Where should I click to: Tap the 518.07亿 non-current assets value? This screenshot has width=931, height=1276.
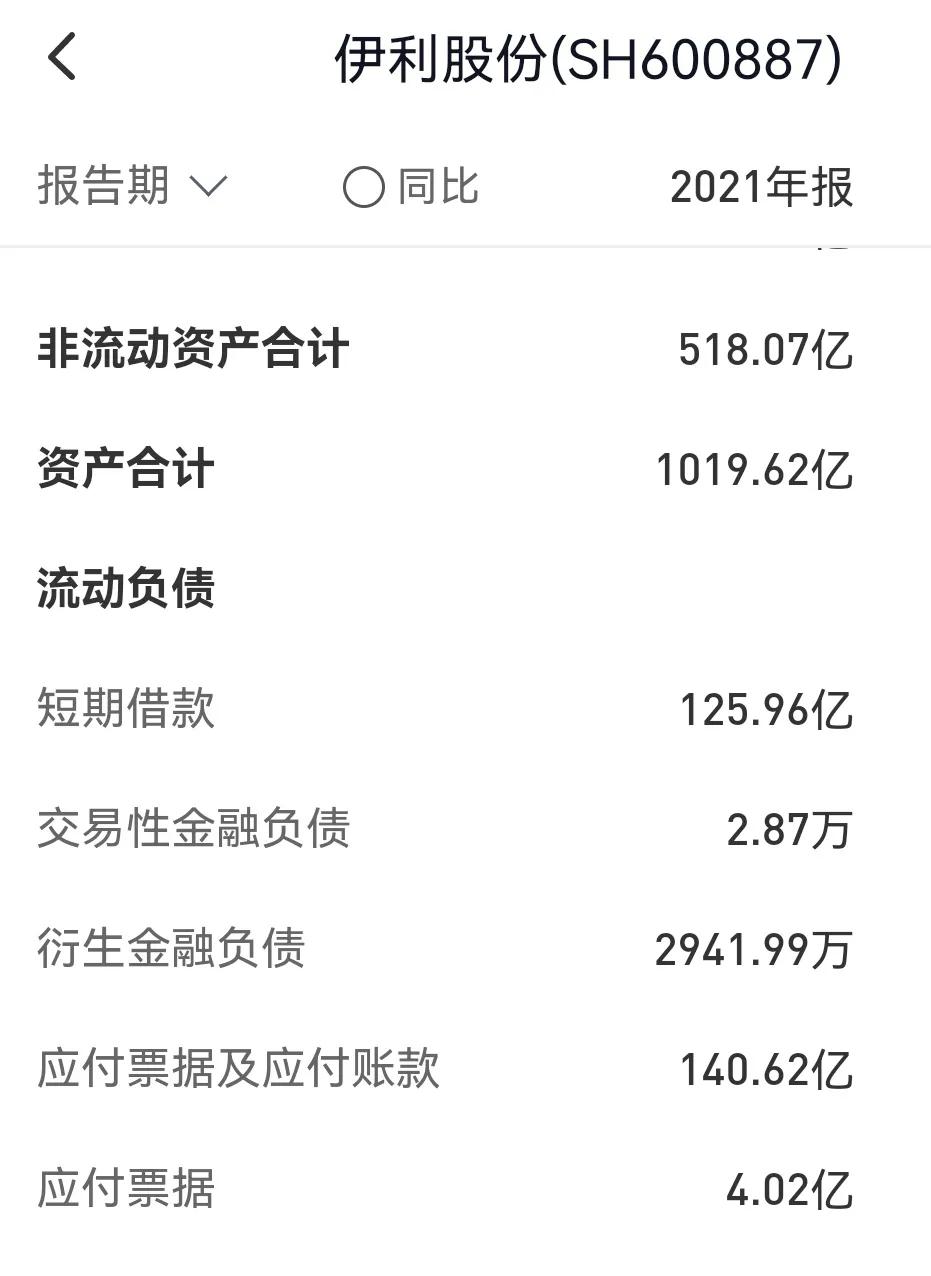pos(763,348)
